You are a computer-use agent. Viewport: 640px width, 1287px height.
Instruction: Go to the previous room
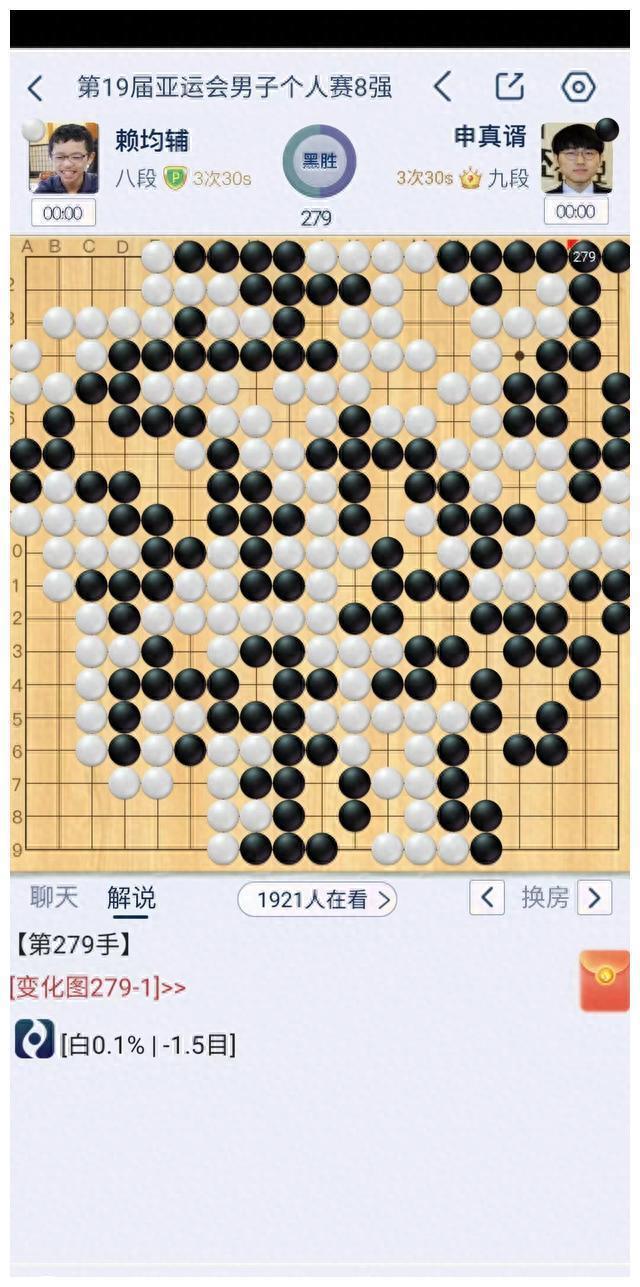pos(487,897)
